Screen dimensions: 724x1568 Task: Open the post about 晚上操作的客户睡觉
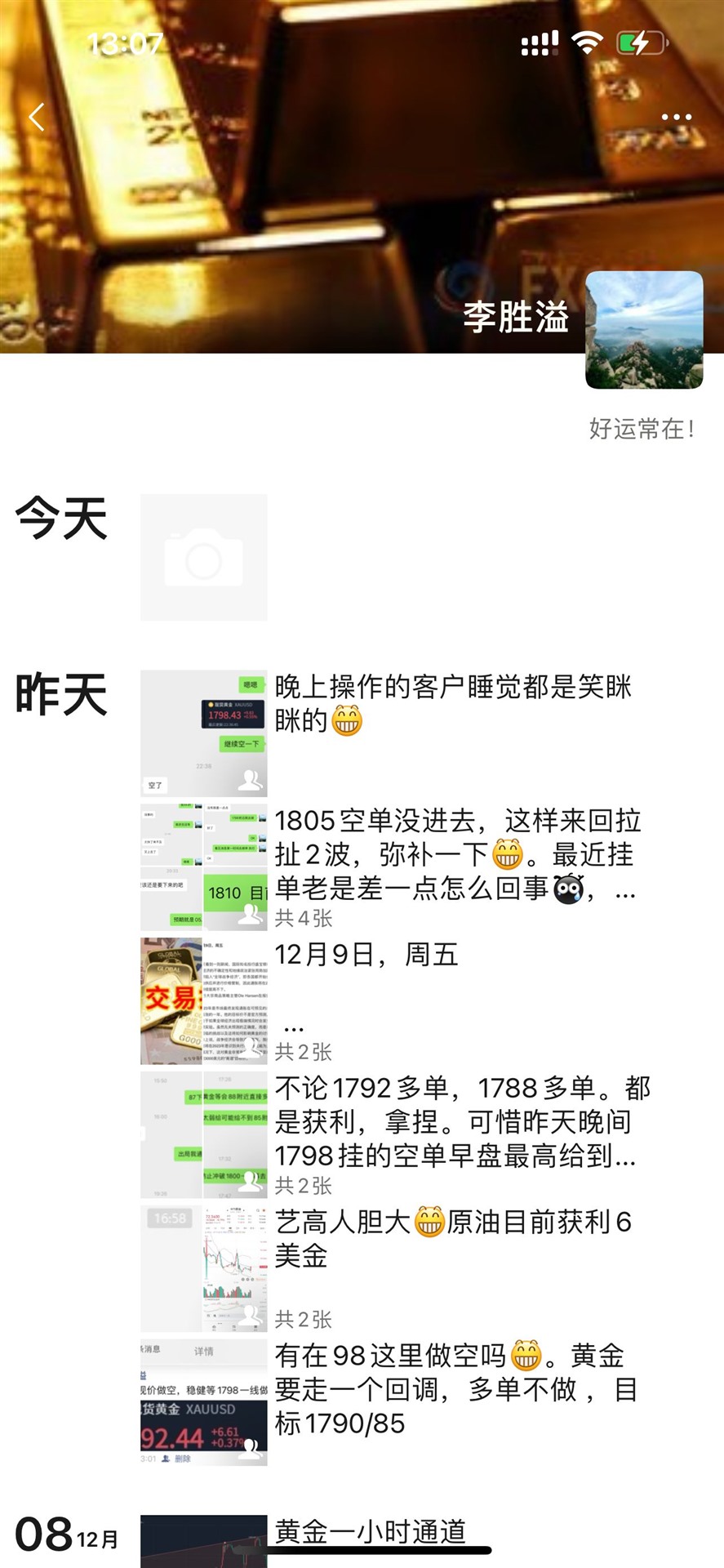point(398,733)
